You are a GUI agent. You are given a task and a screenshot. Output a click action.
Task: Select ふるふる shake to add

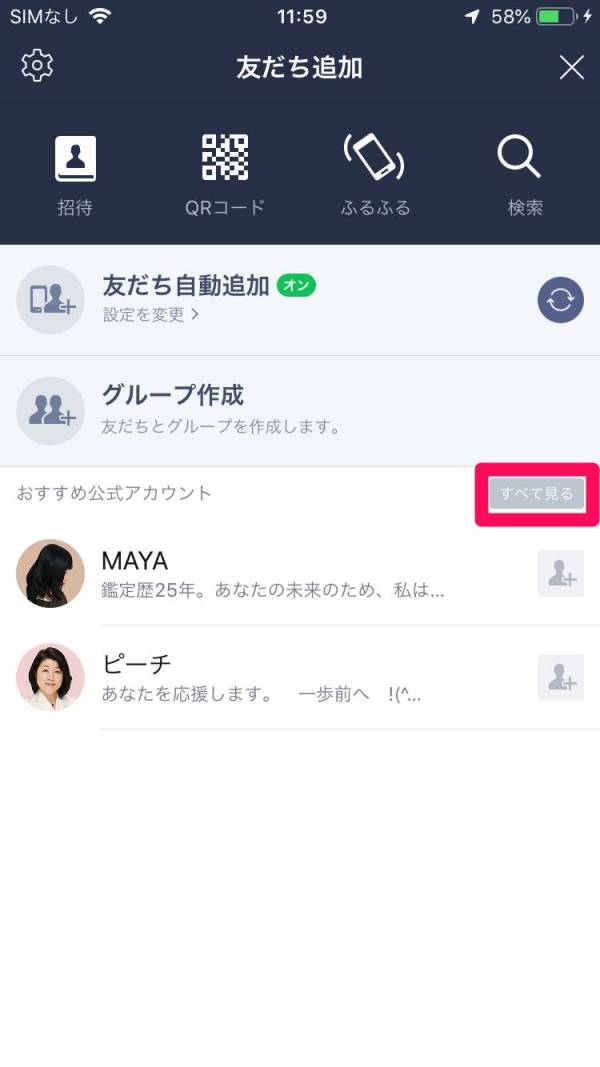tap(375, 176)
